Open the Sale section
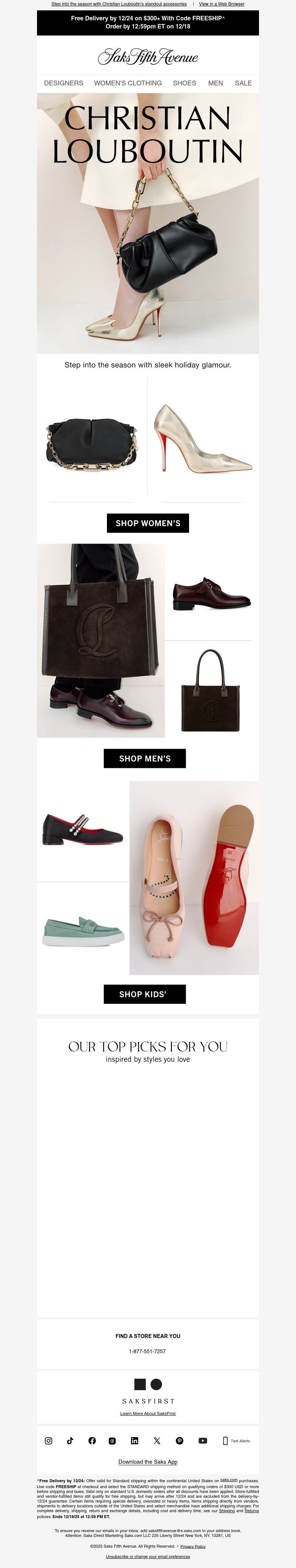The width and height of the screenshot is (296, 1568). click(x=243, y=83)
